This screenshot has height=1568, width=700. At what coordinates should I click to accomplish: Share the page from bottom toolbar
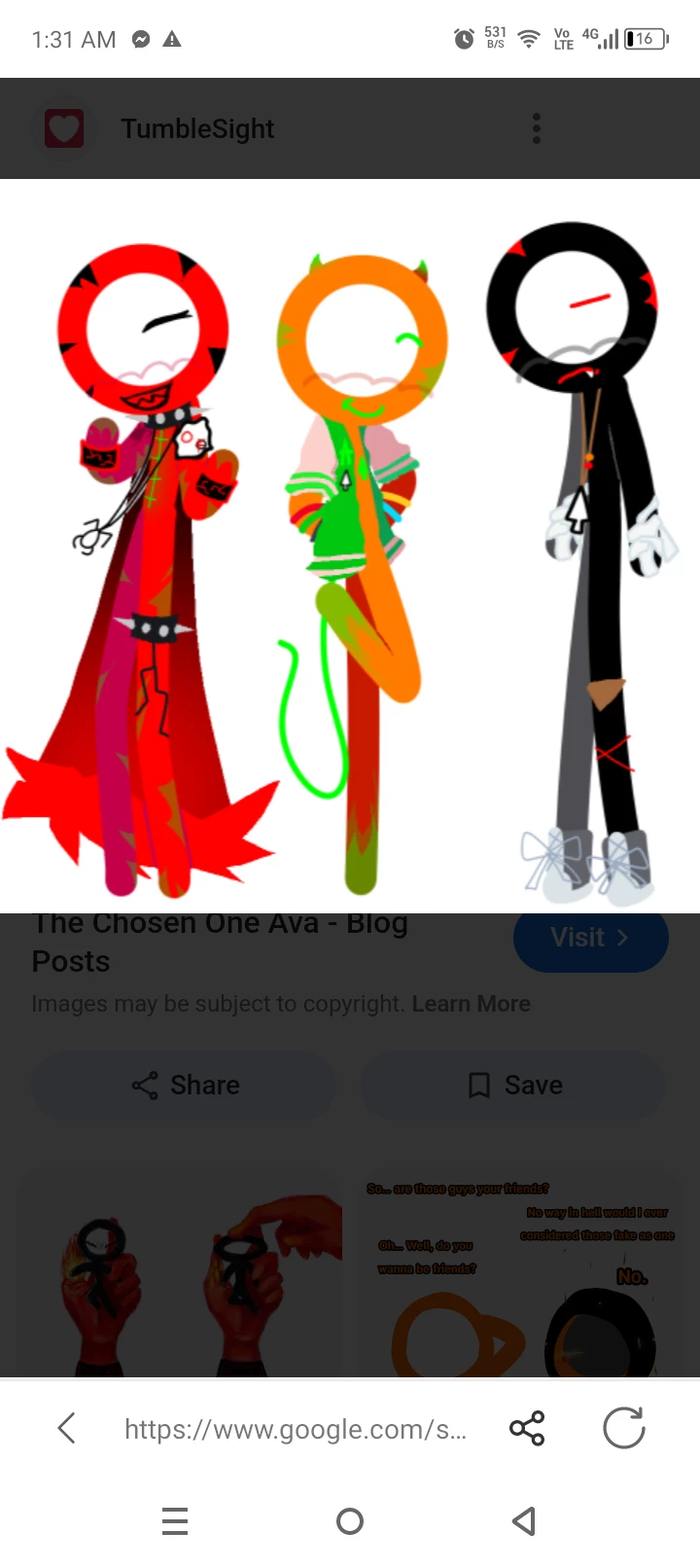click(527, 1429)
